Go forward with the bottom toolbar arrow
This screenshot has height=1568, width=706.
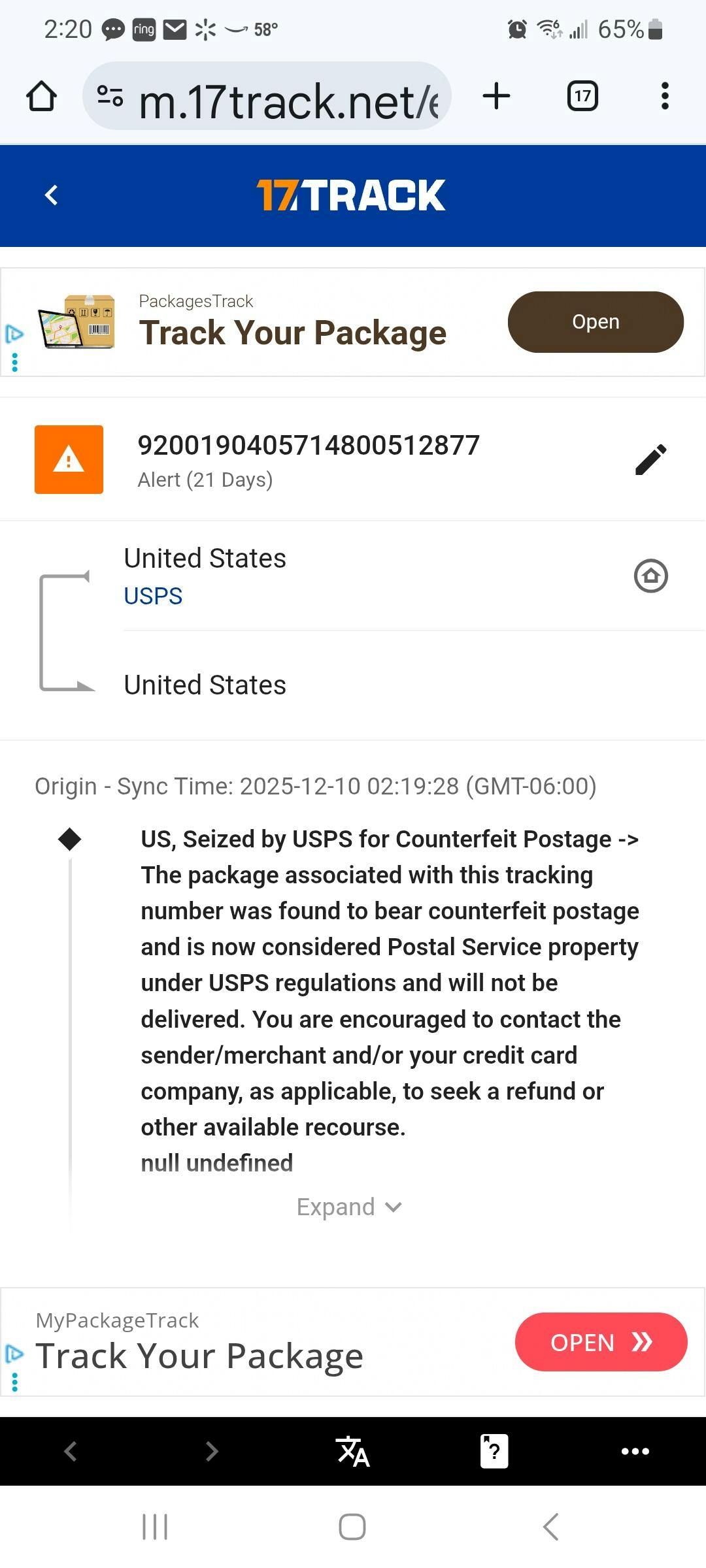[x=211, y=1451]
